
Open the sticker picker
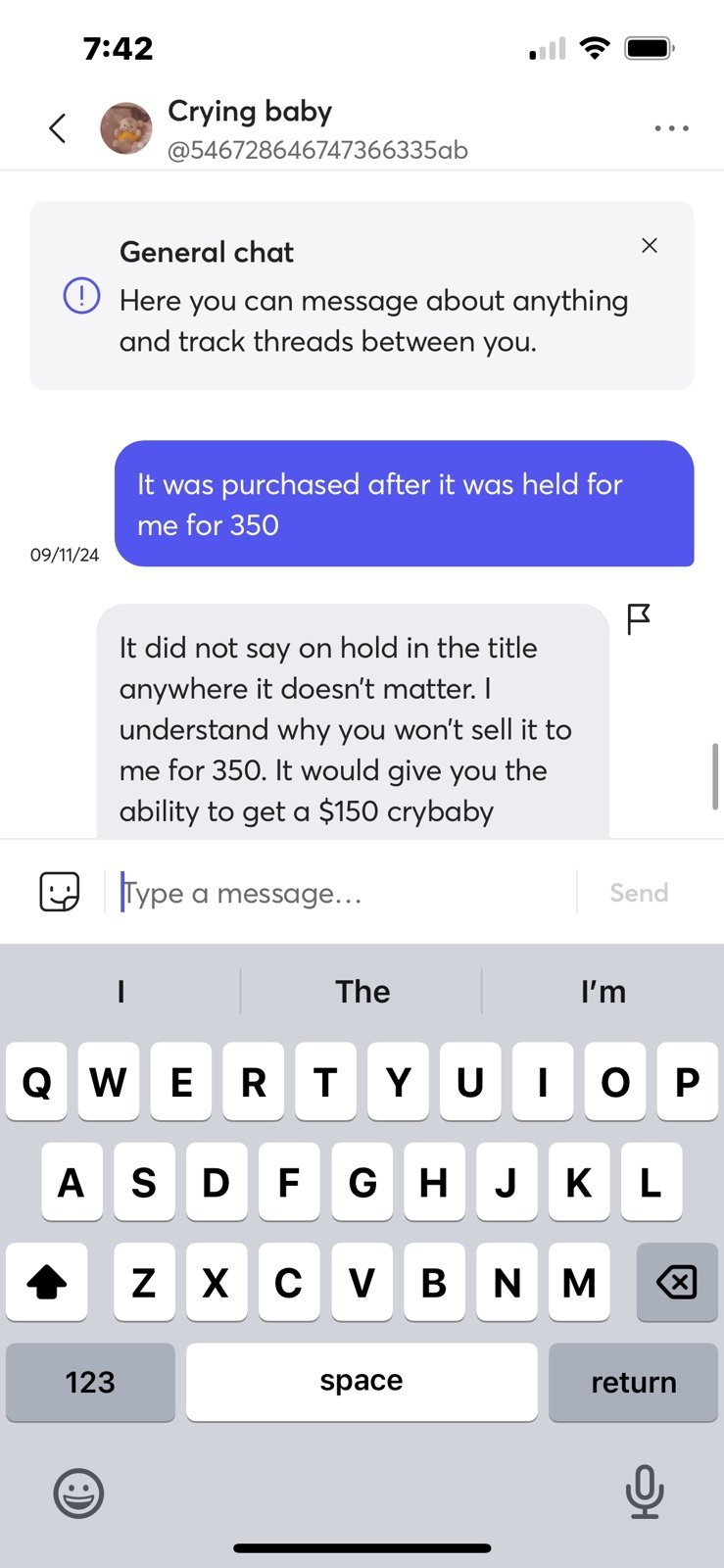click(60, 892)
